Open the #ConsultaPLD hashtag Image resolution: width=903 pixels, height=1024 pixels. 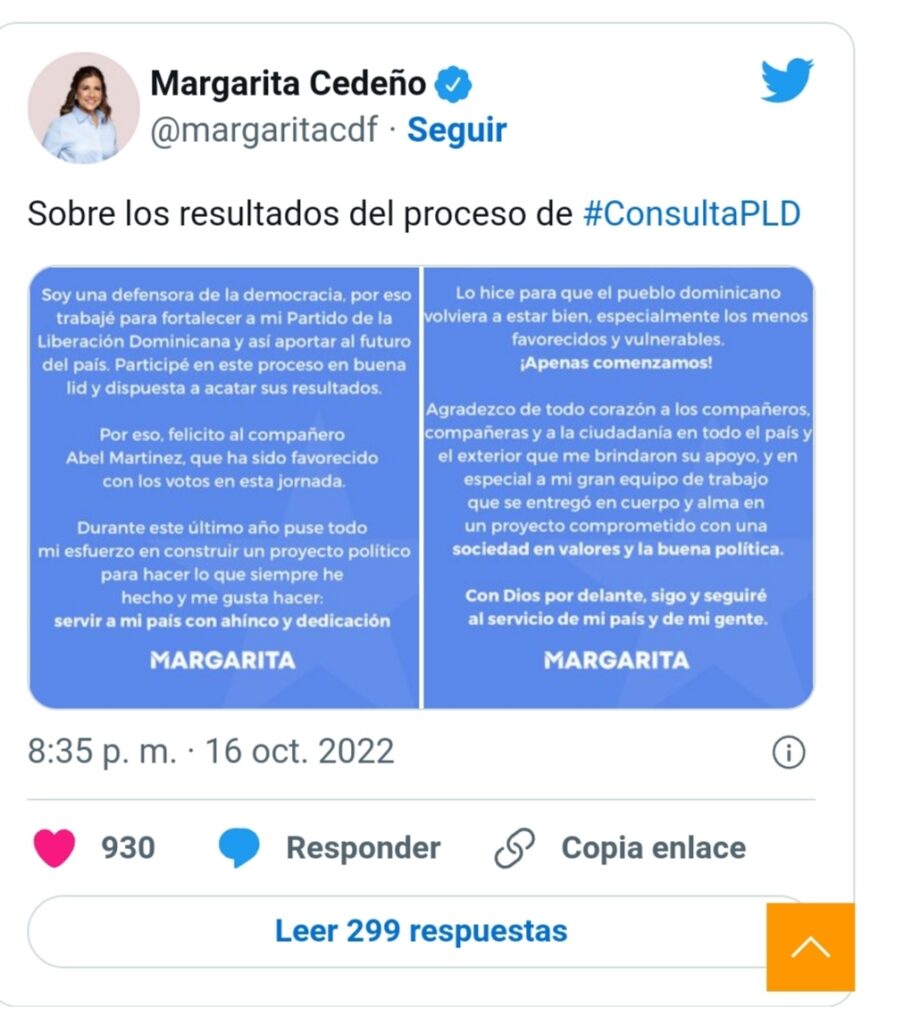click(x=692, y=214)
